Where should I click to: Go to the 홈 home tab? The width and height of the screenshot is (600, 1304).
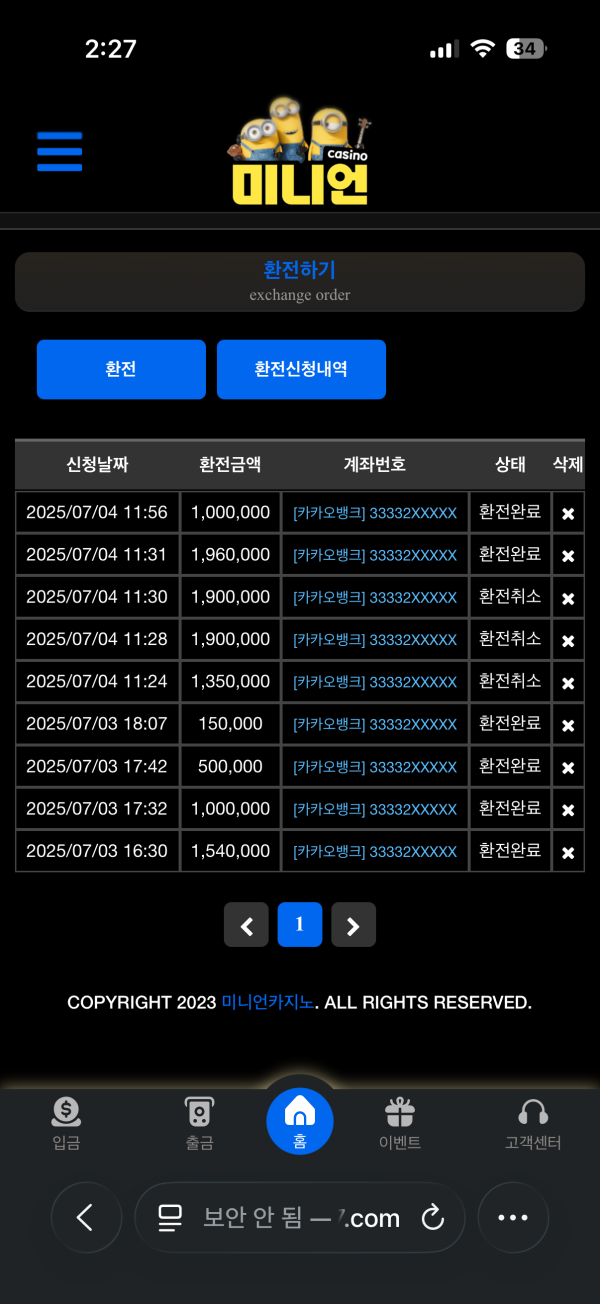tap(300, 1120)
